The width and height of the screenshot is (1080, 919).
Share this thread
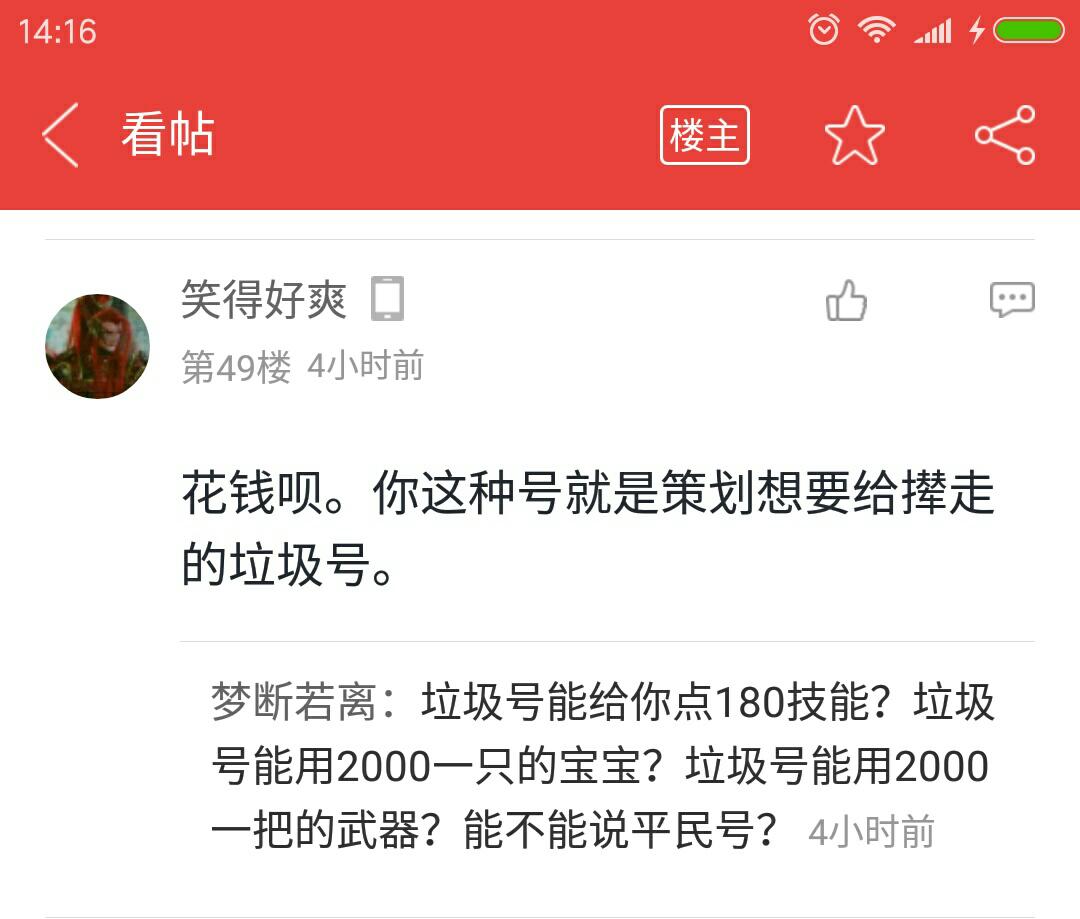pos(1004,135)
